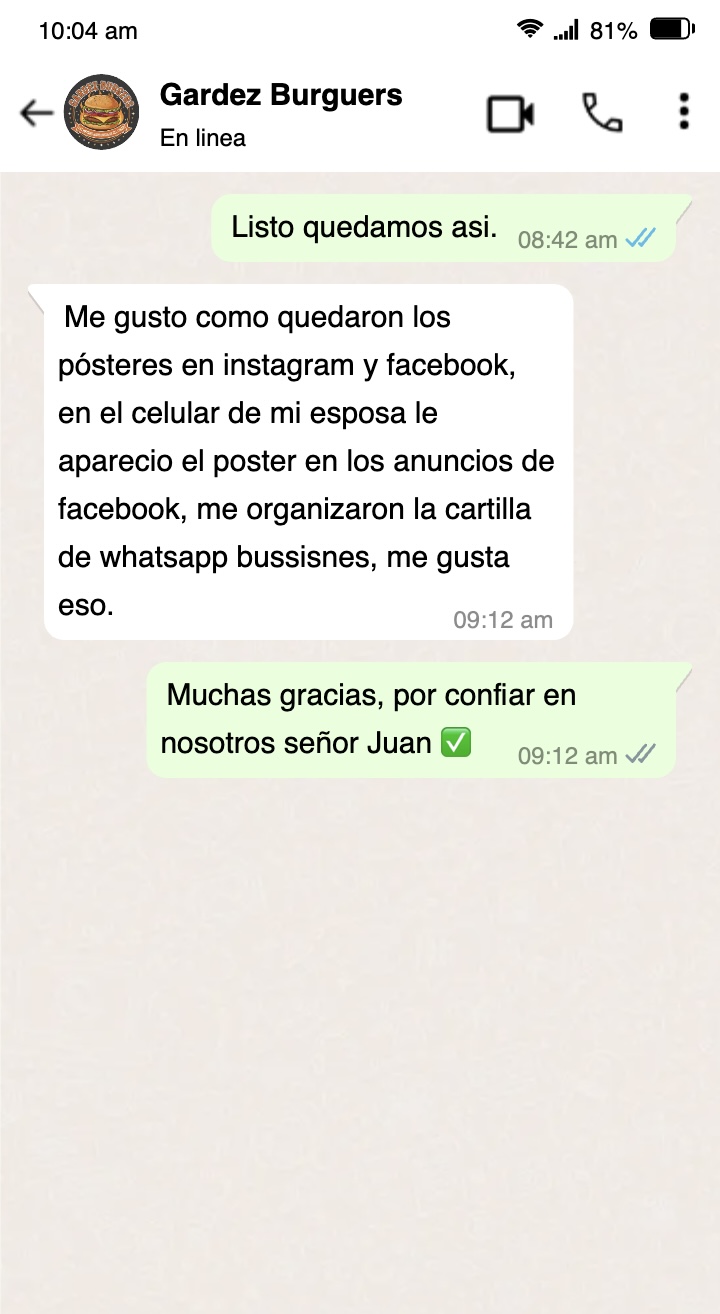Tap the 81% battery percentage text
This screenshot has width=720, height=1314.
tap(613, 30)
